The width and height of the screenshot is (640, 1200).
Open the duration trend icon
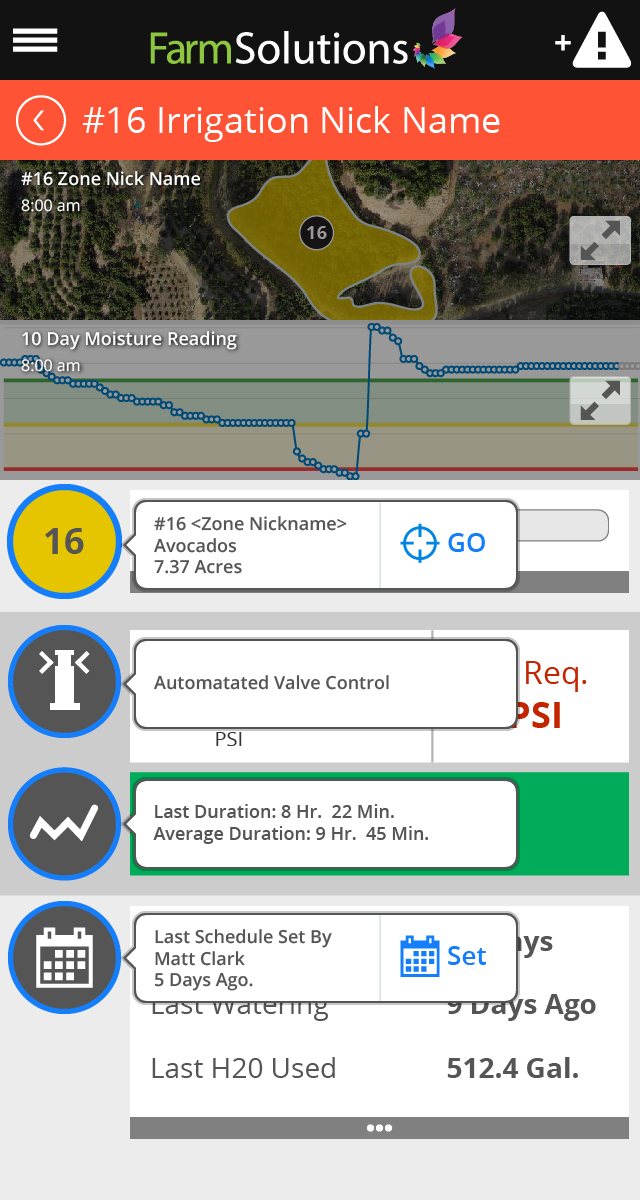tap(64, 823)
